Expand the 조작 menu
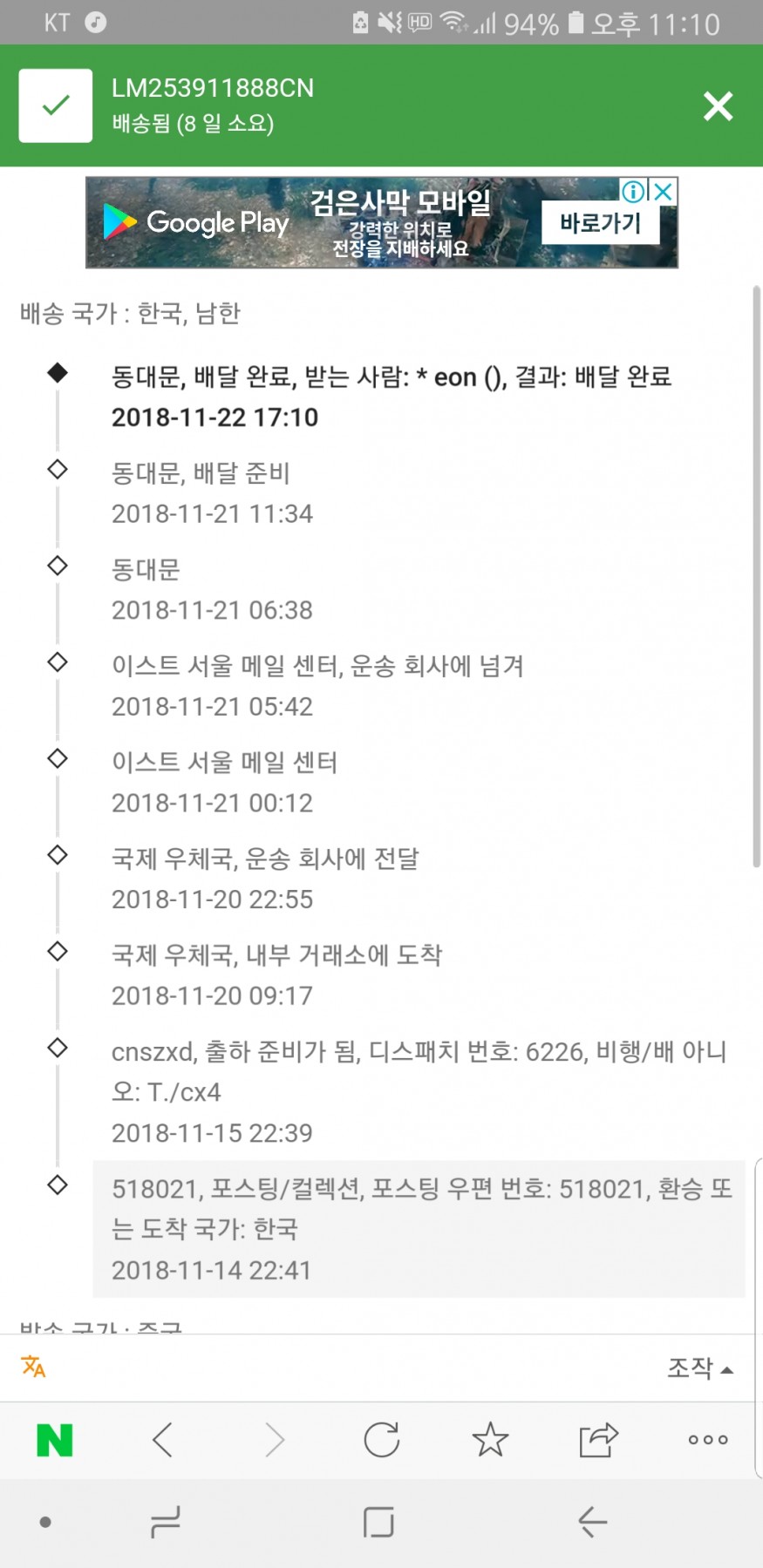Image resolution: width=763 pixels, height=1568 pixels. click(700, 1368)
